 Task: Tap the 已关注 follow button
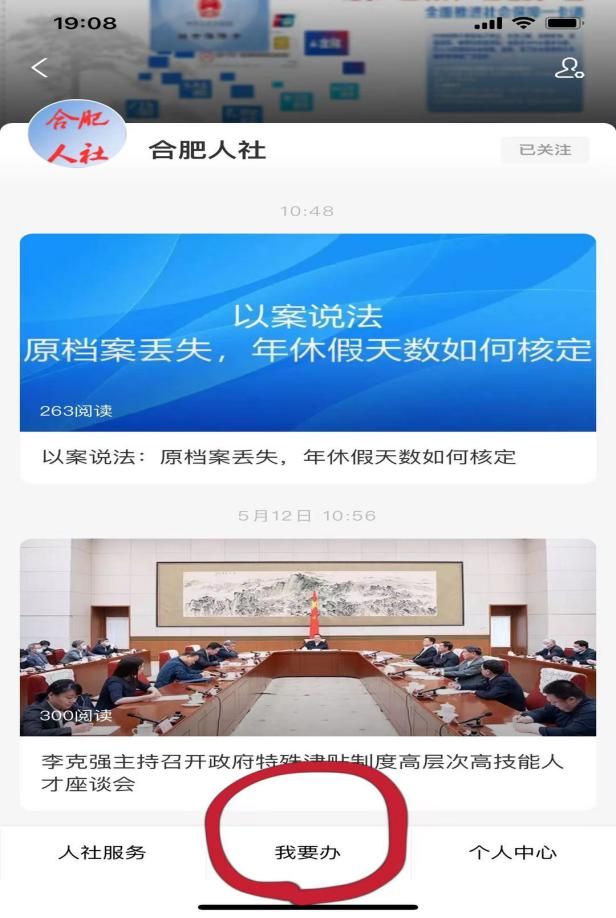pos(545,150)
